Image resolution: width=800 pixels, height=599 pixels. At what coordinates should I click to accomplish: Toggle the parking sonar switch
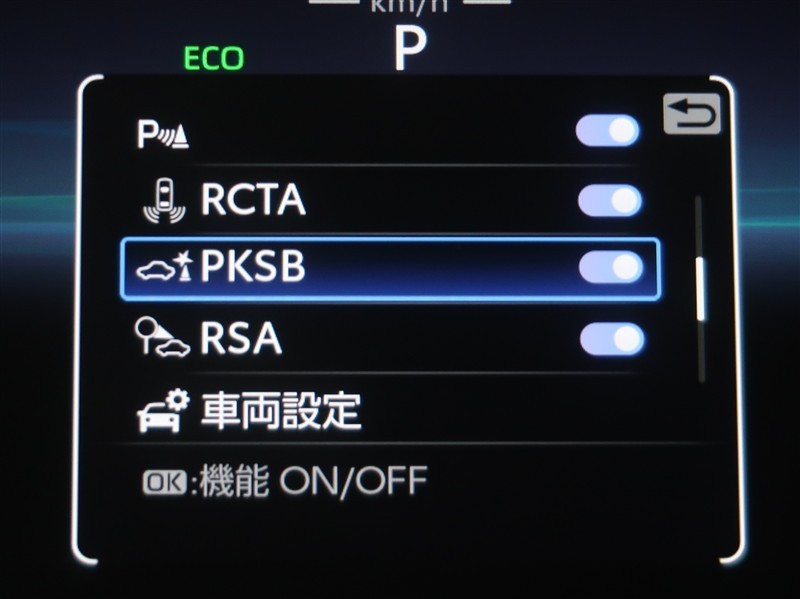(608, 132)
